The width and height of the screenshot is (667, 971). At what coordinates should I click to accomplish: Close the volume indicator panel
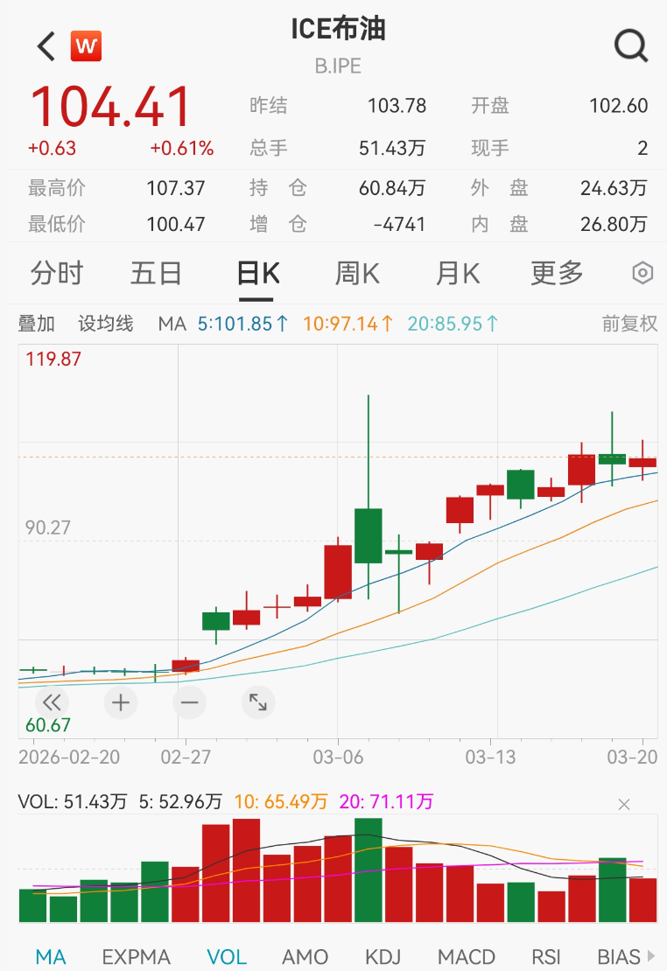point(625,803)
